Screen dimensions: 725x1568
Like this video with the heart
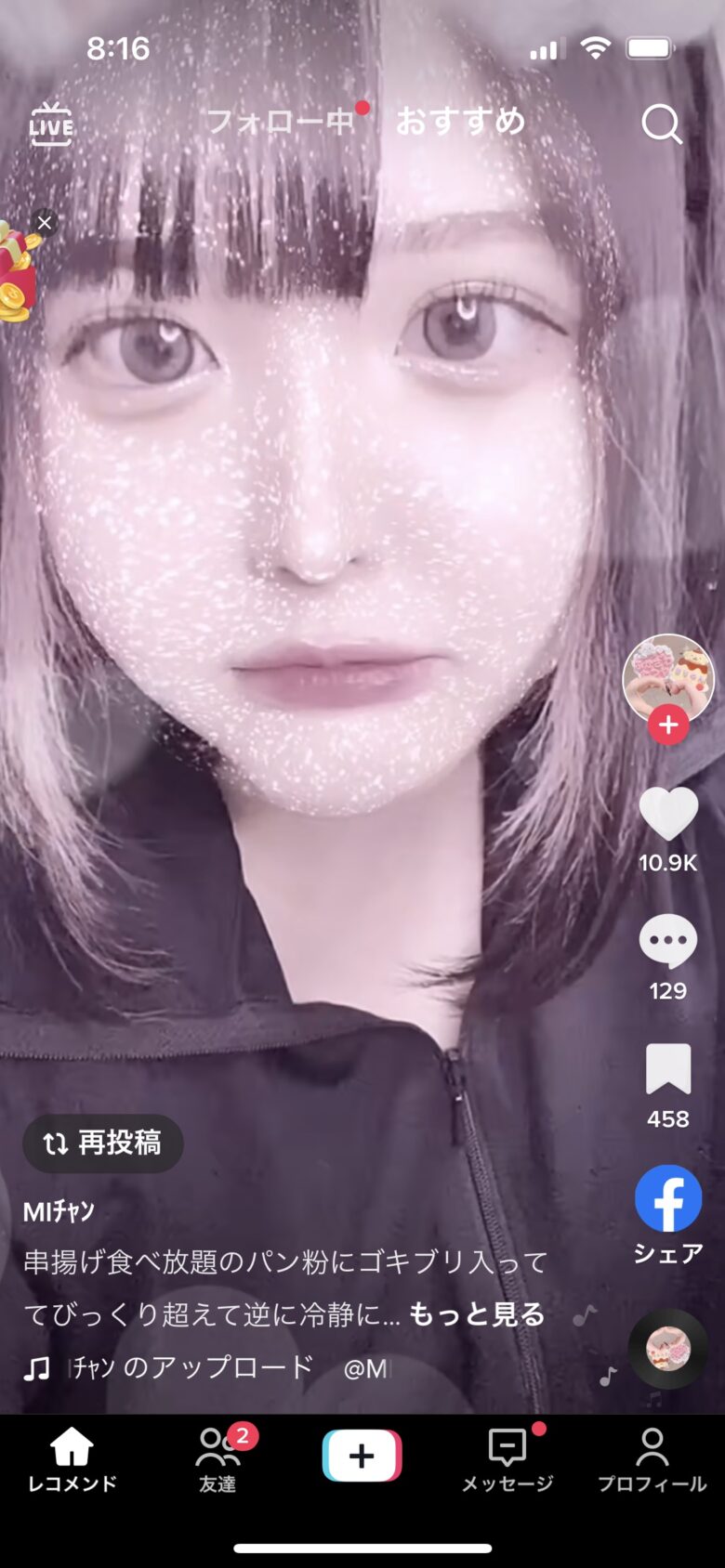667,815
